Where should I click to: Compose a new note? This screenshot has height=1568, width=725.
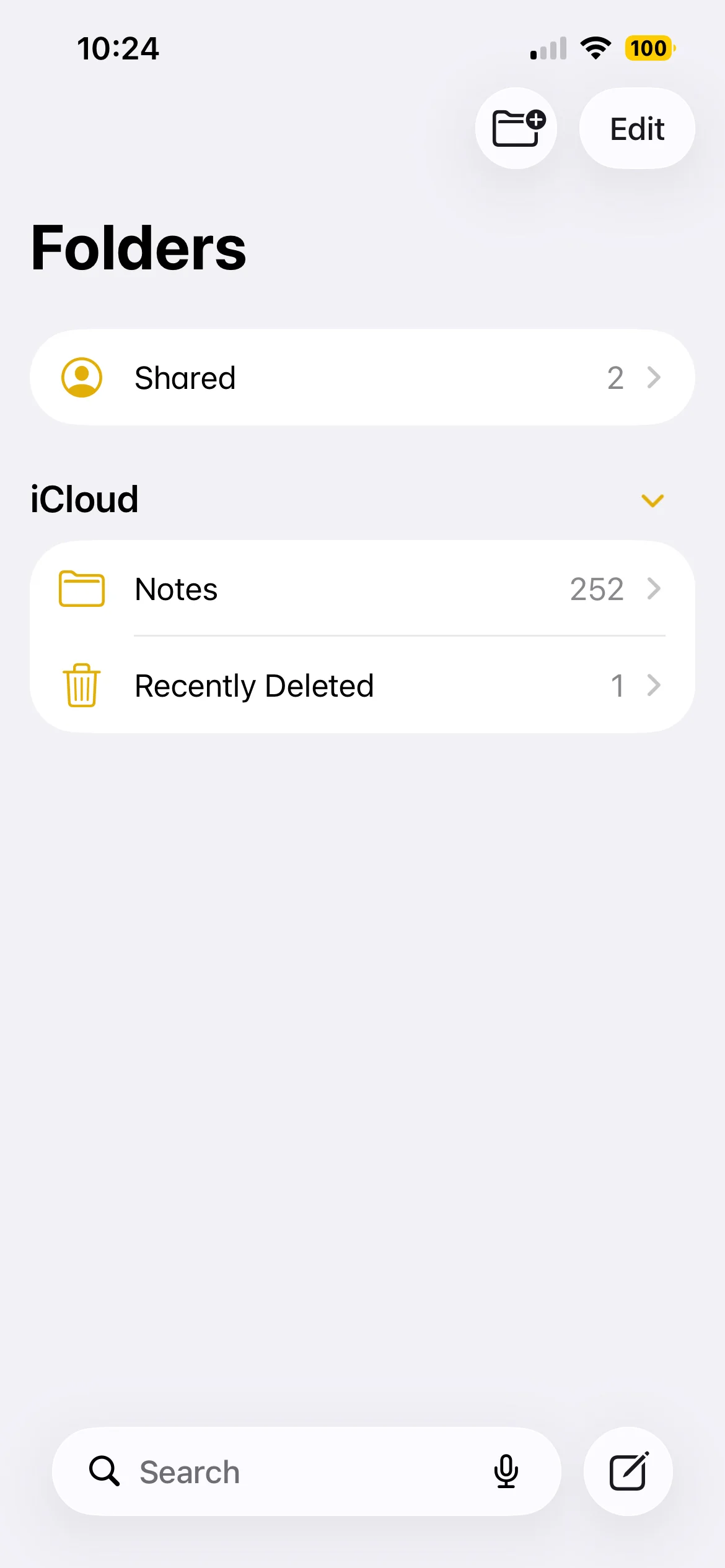[628, 1471]
